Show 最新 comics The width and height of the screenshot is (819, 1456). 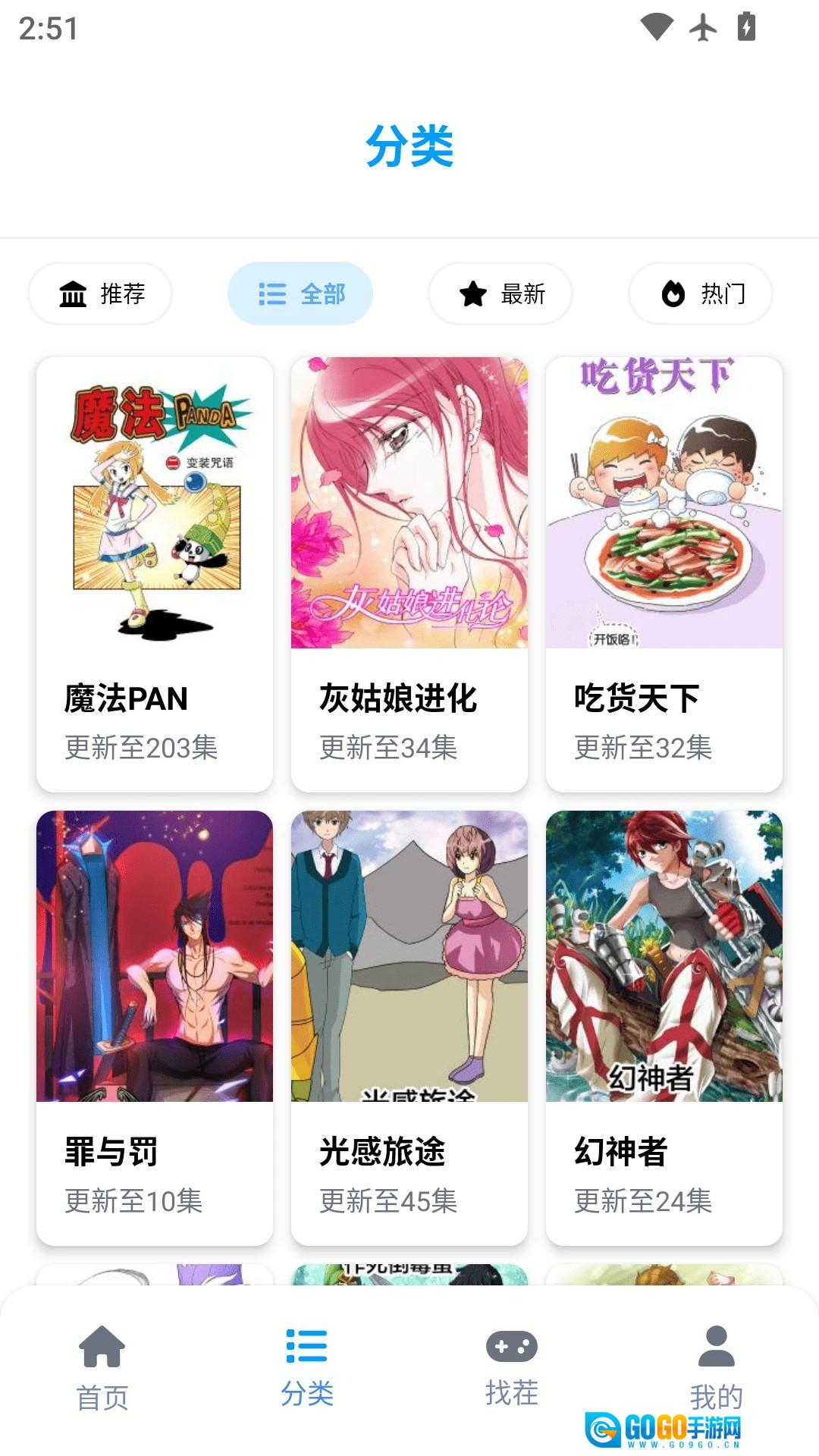500,293
